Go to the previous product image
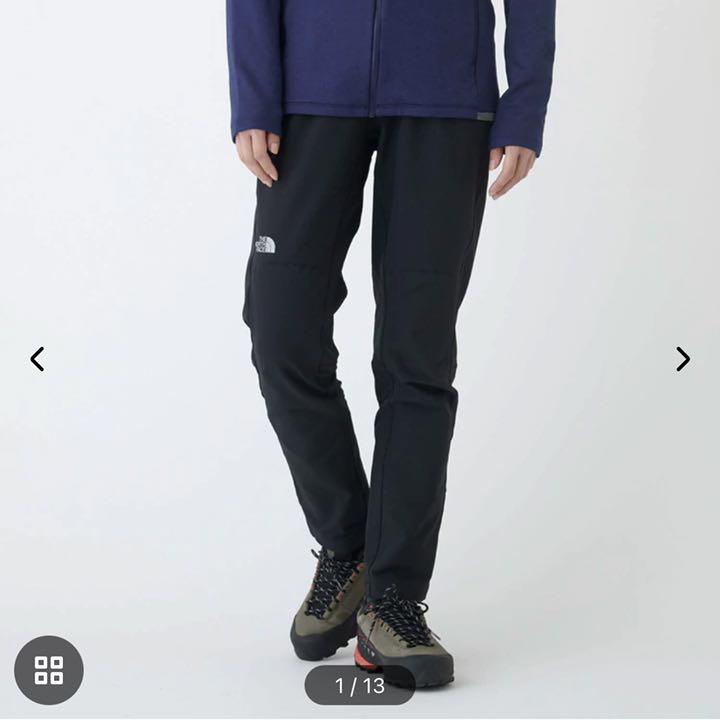720x720 pixels. pyautogui.click(x=37, y=359)
